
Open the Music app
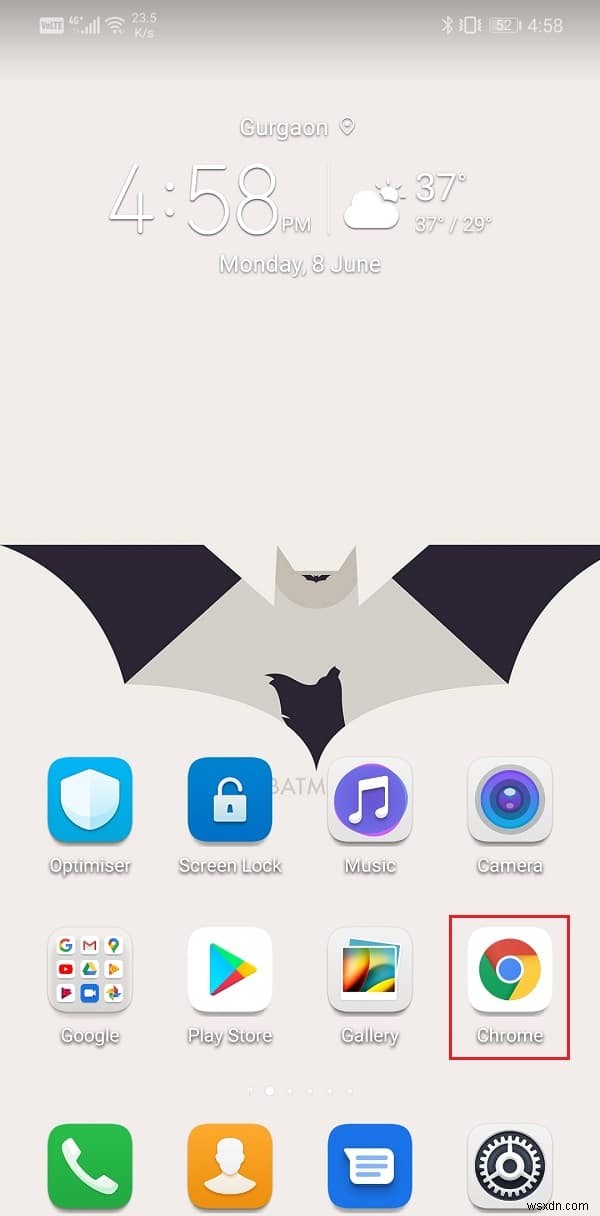point(370,798)
